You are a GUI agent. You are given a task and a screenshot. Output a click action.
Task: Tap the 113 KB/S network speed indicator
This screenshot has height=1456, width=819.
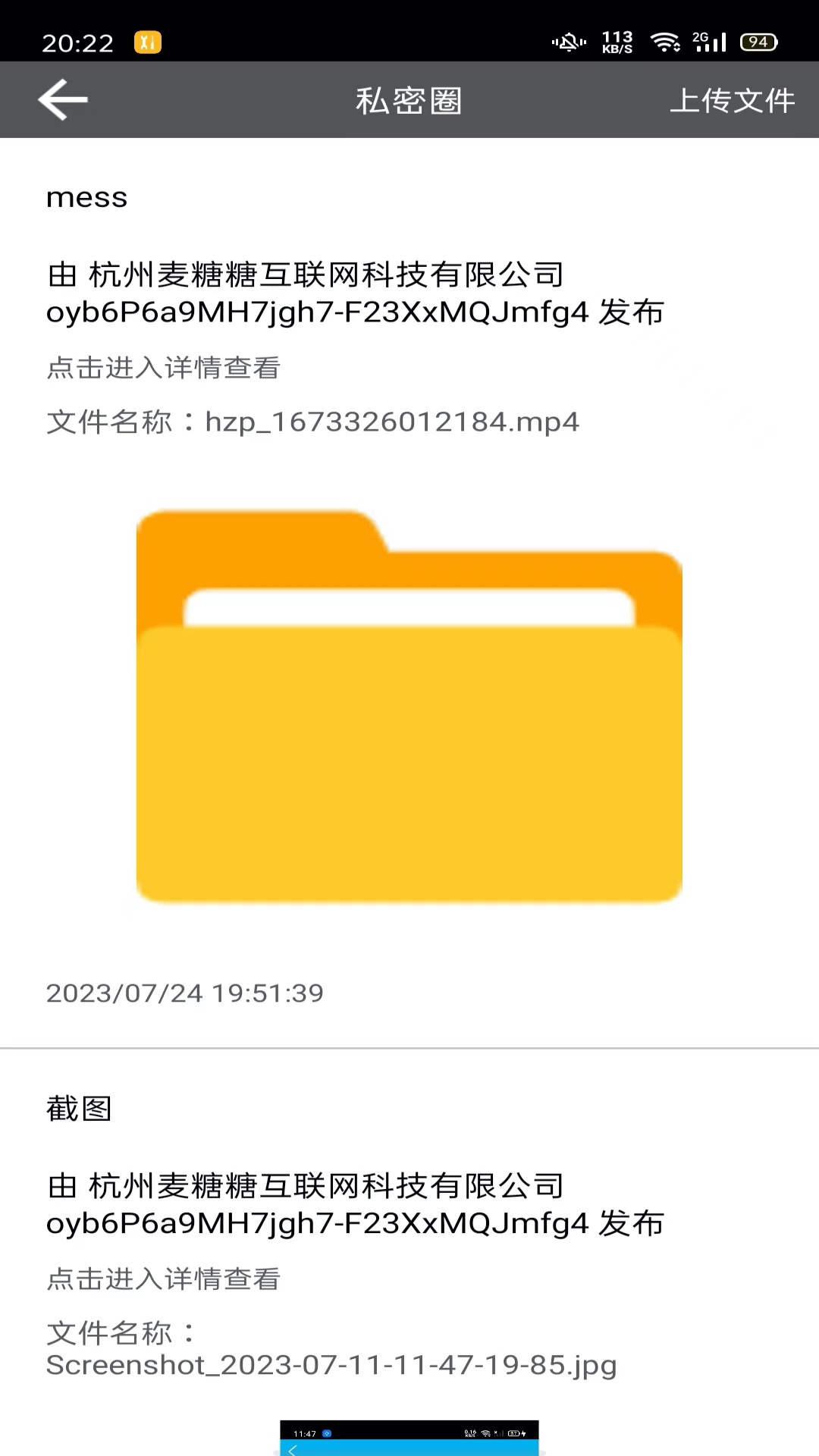point(617,42)
